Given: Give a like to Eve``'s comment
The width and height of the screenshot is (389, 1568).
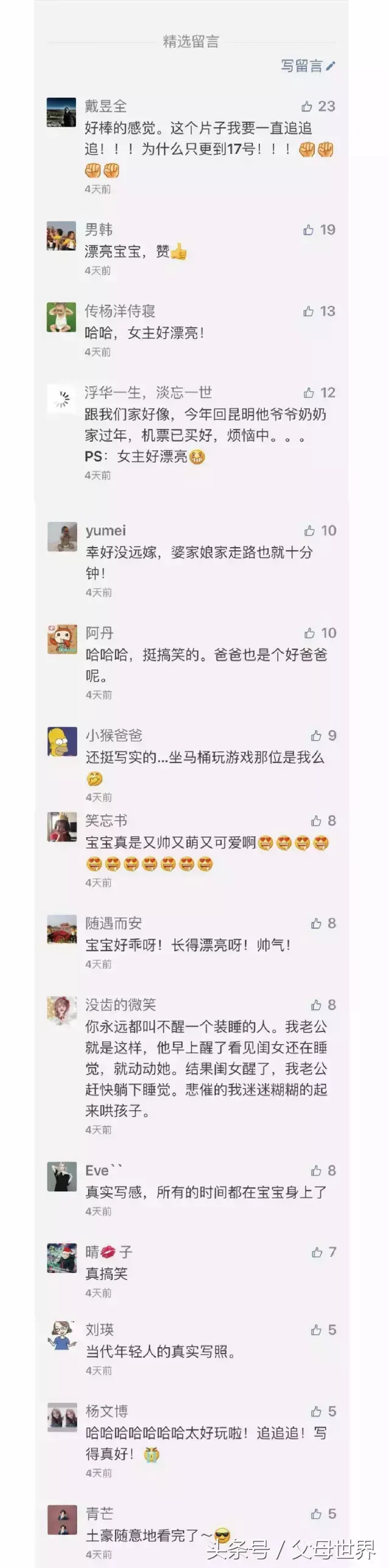Looking at the screenshot, I should click(x=316, y=1171).
